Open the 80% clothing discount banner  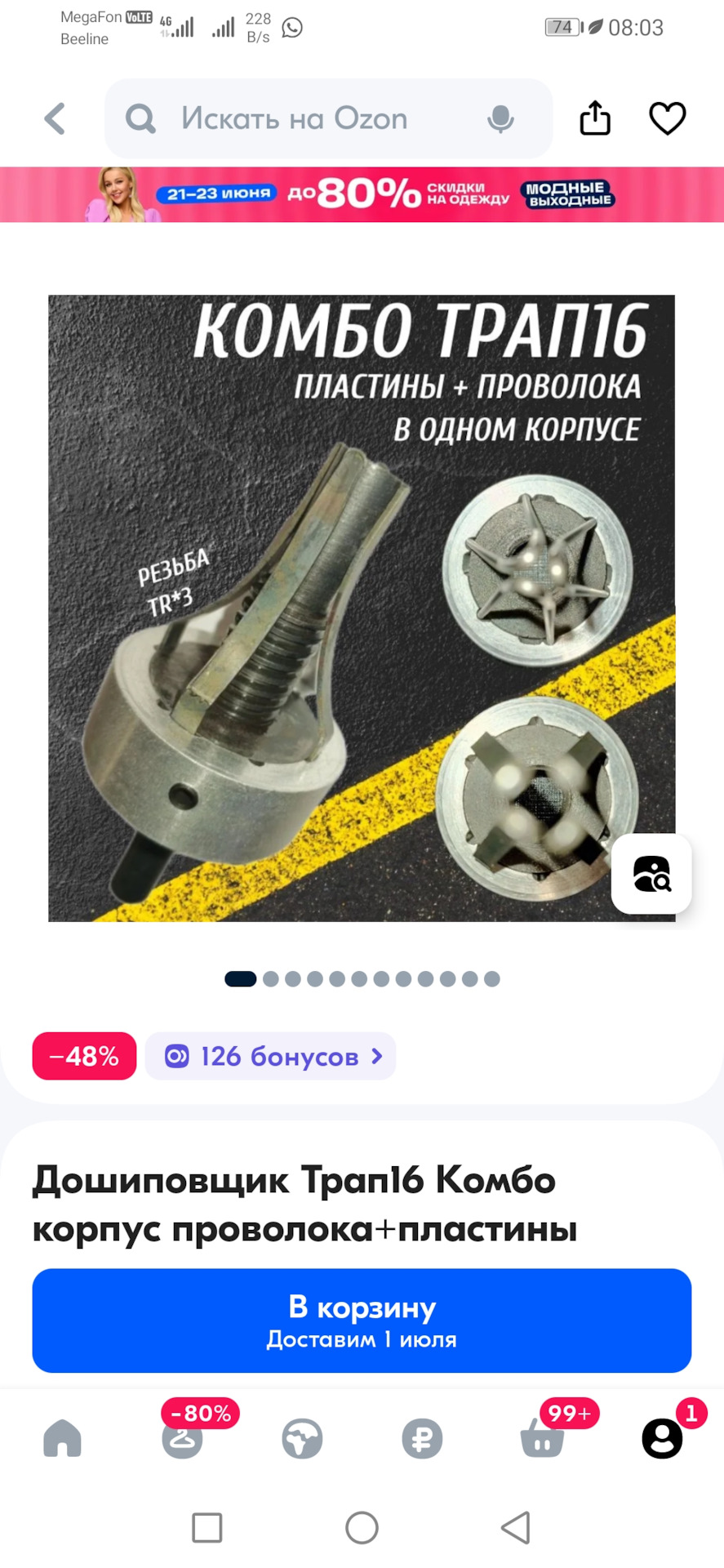click(x=362, y=194)
